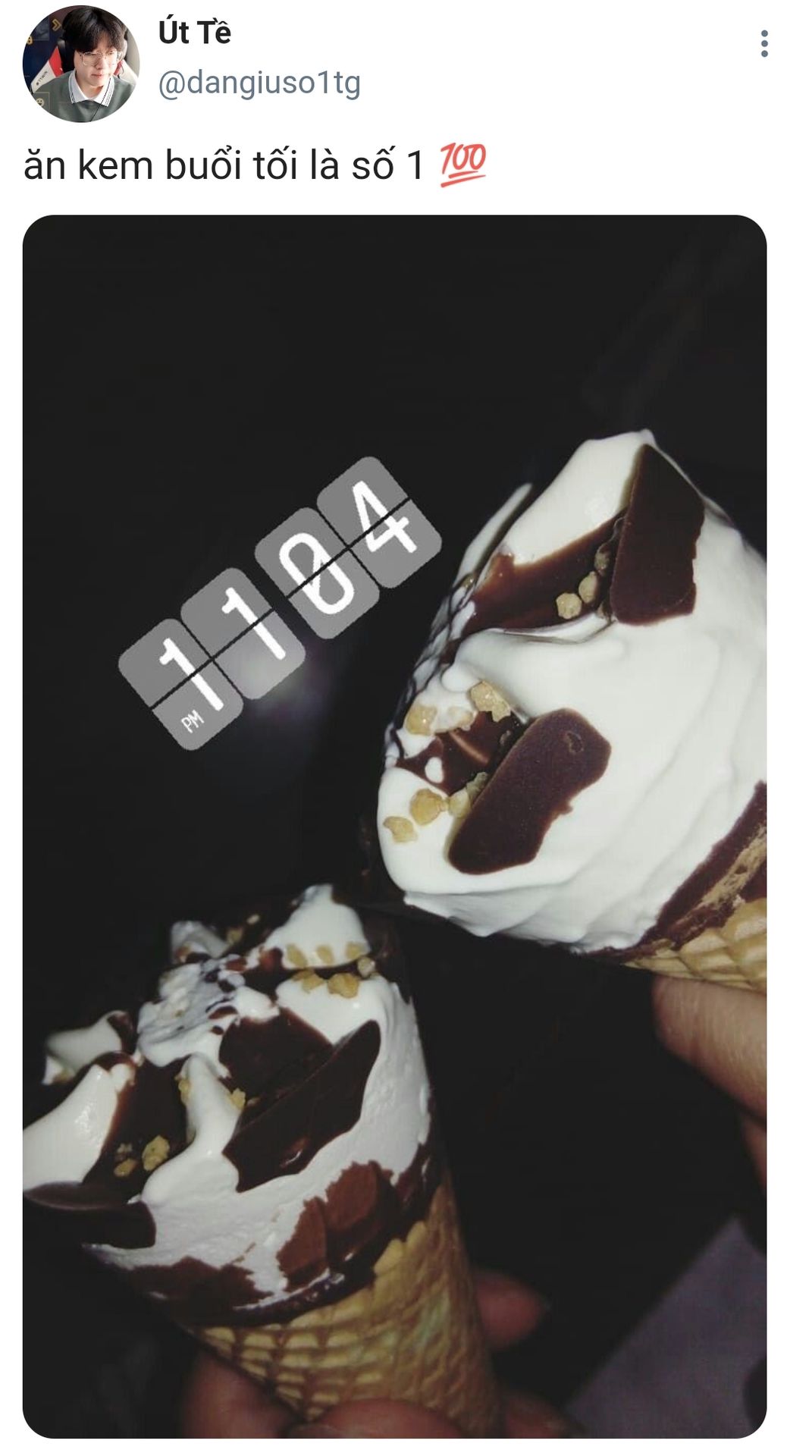Open Út Tề's profile picture
Screen dimensions: 812x1456
click(80, 64)
